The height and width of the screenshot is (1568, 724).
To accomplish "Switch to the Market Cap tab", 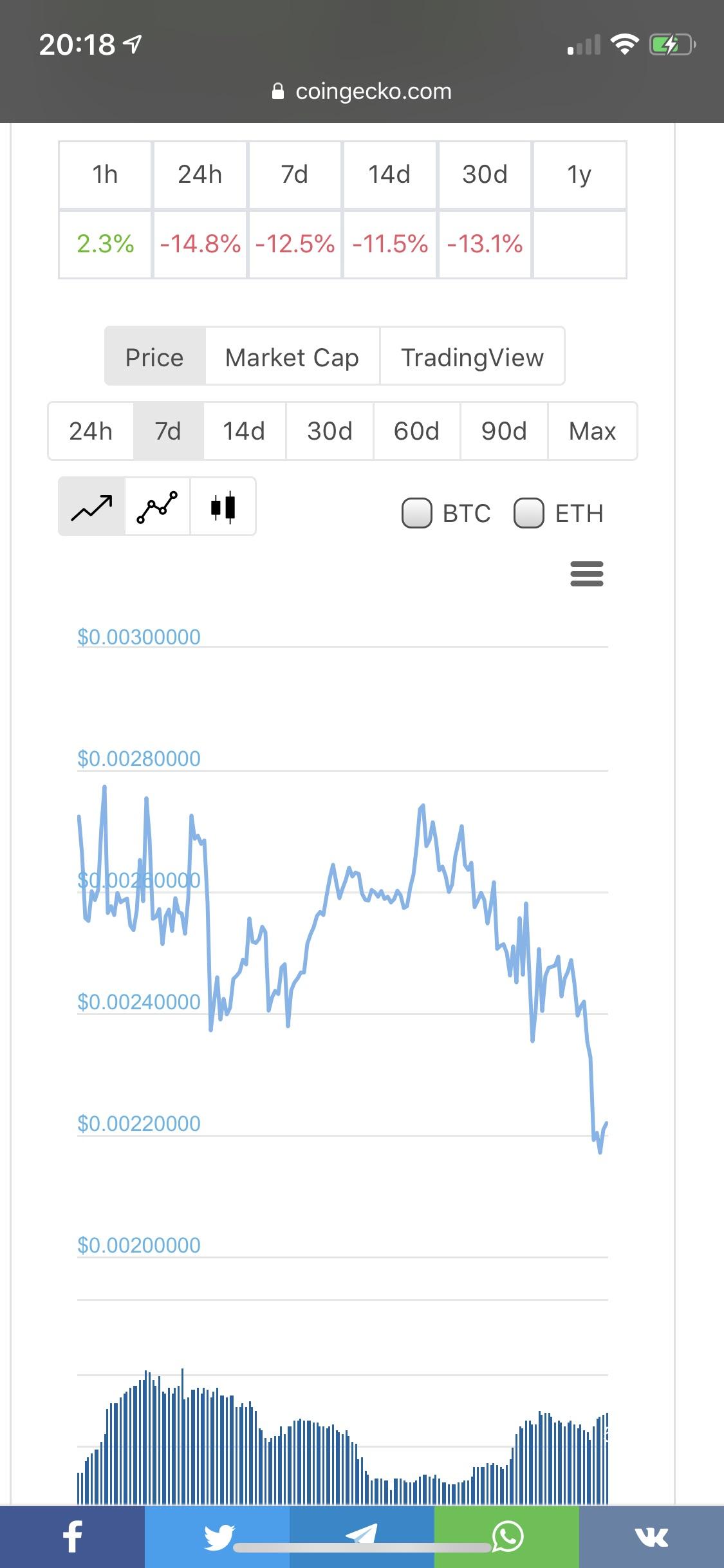I will (291, 357).
